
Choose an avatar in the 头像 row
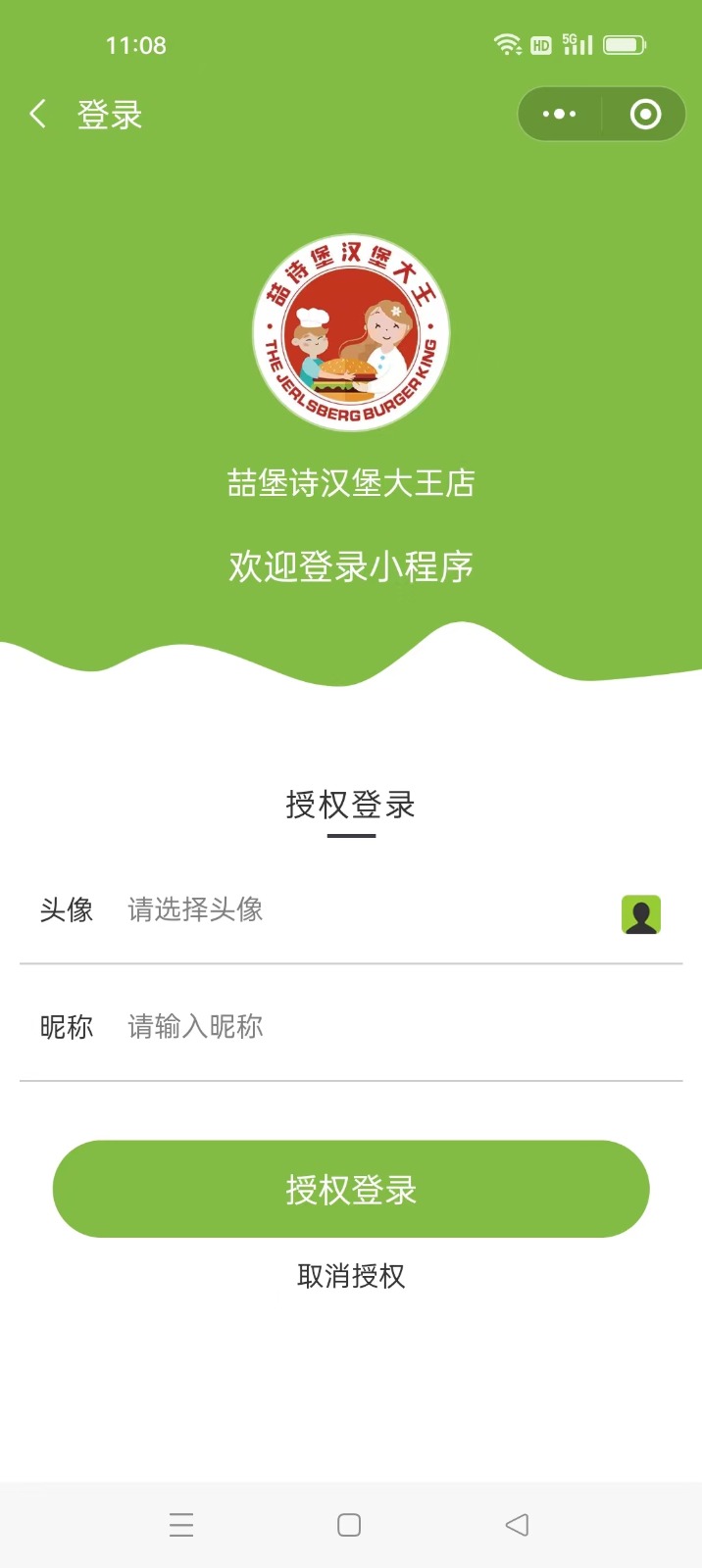351,910
